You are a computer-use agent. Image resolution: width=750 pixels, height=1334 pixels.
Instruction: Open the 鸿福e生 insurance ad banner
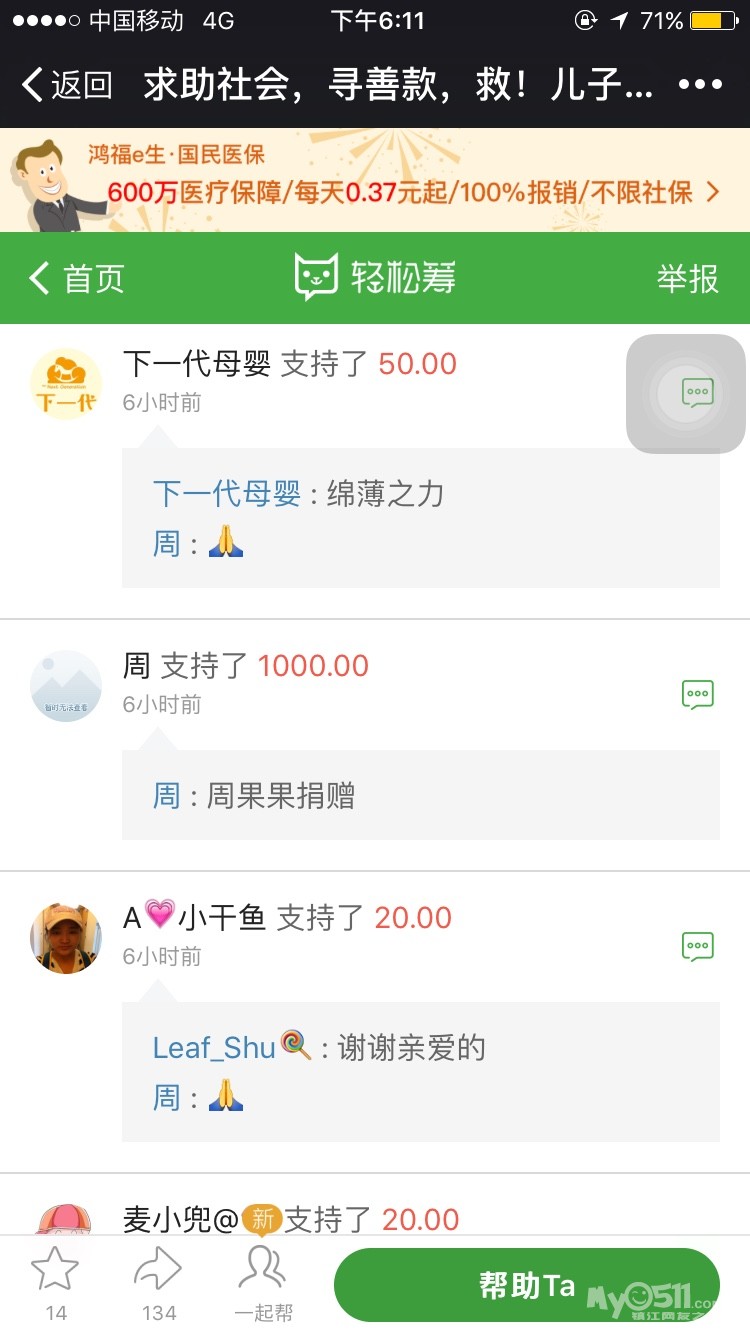[375, 180]
